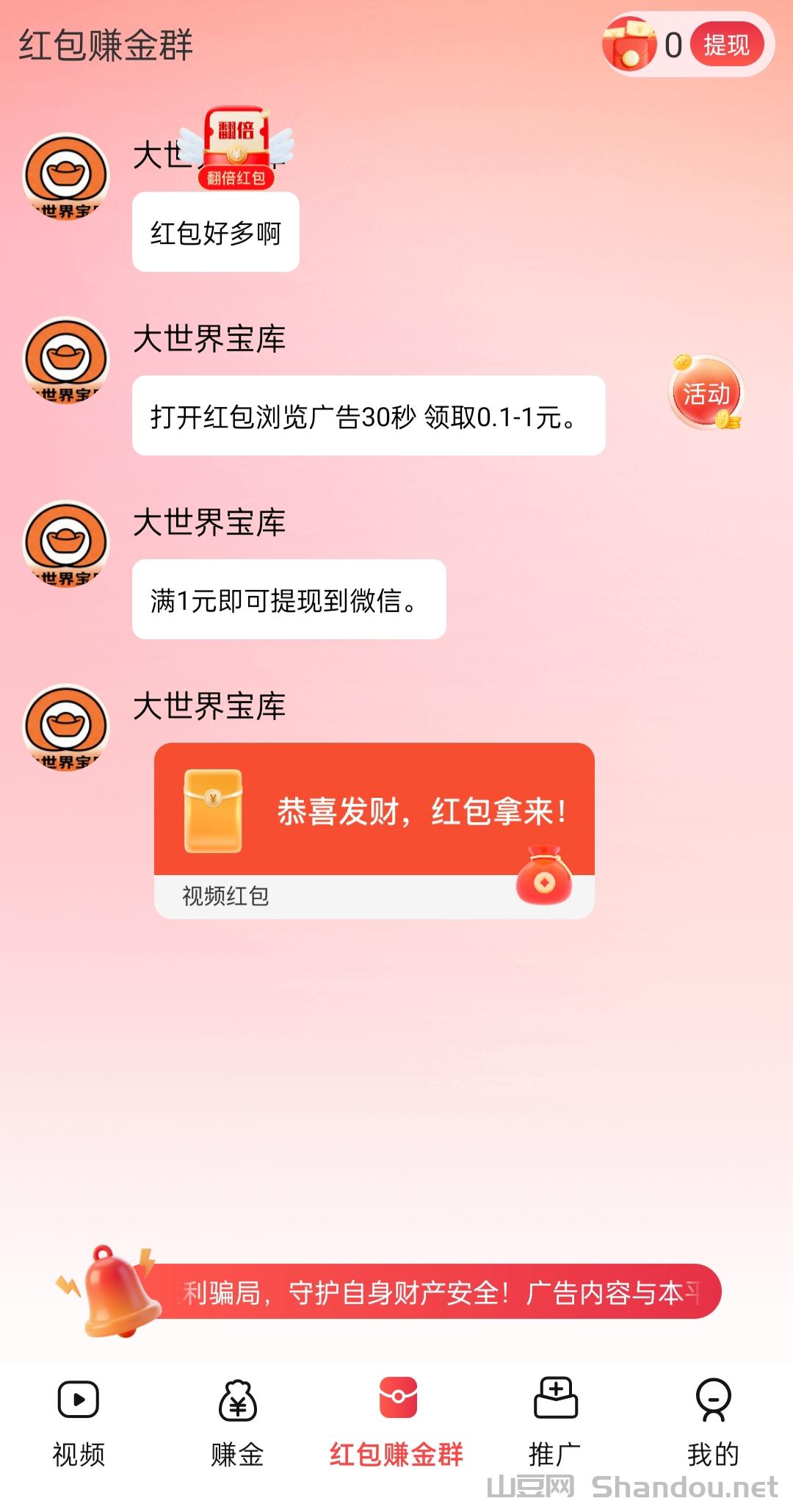Open the 恭喜发财 video red packet
Image resolution: width=793 pixels, height=1512 pixels.
click(x=374, y=829)
